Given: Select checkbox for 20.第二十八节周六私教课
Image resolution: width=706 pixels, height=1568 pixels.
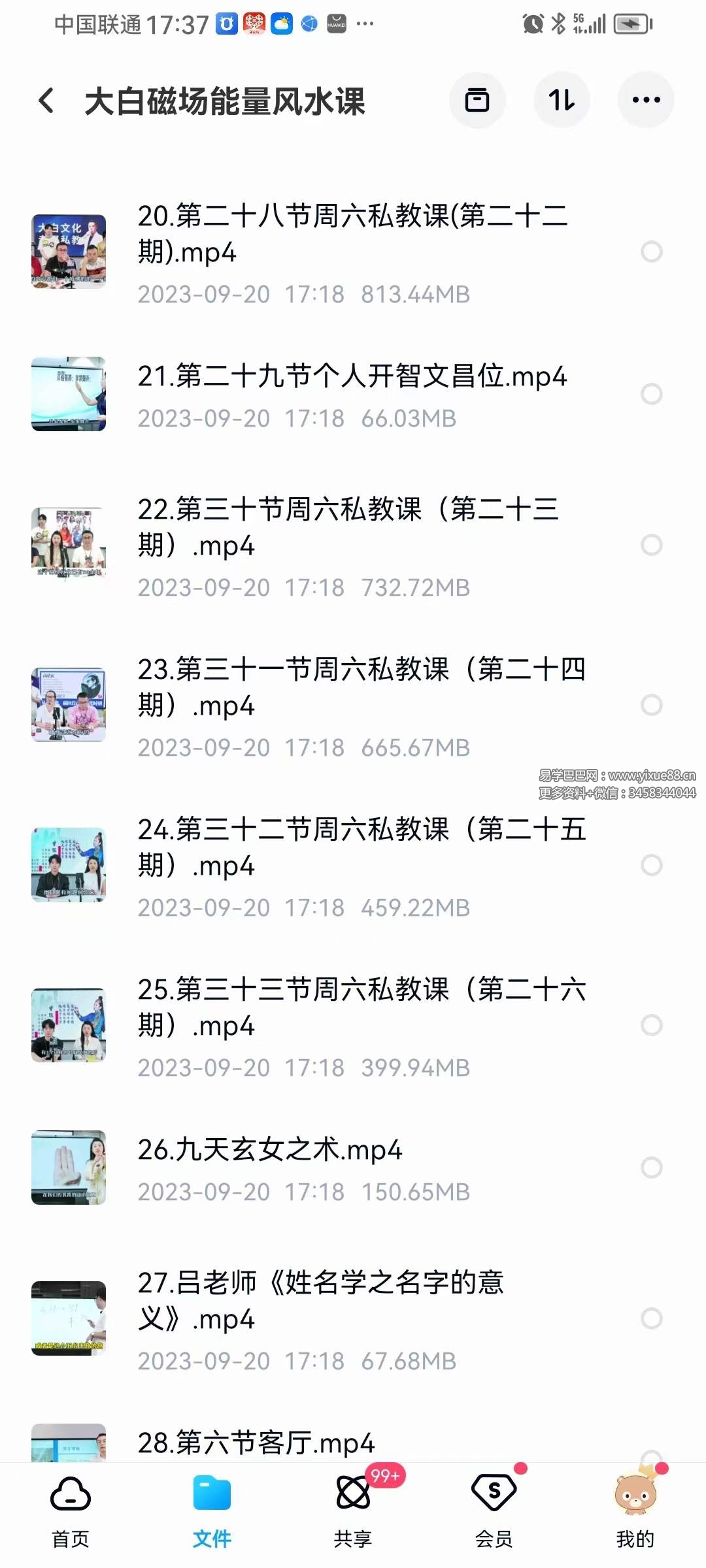Looking at the screenshot, I should pos(652,251).
